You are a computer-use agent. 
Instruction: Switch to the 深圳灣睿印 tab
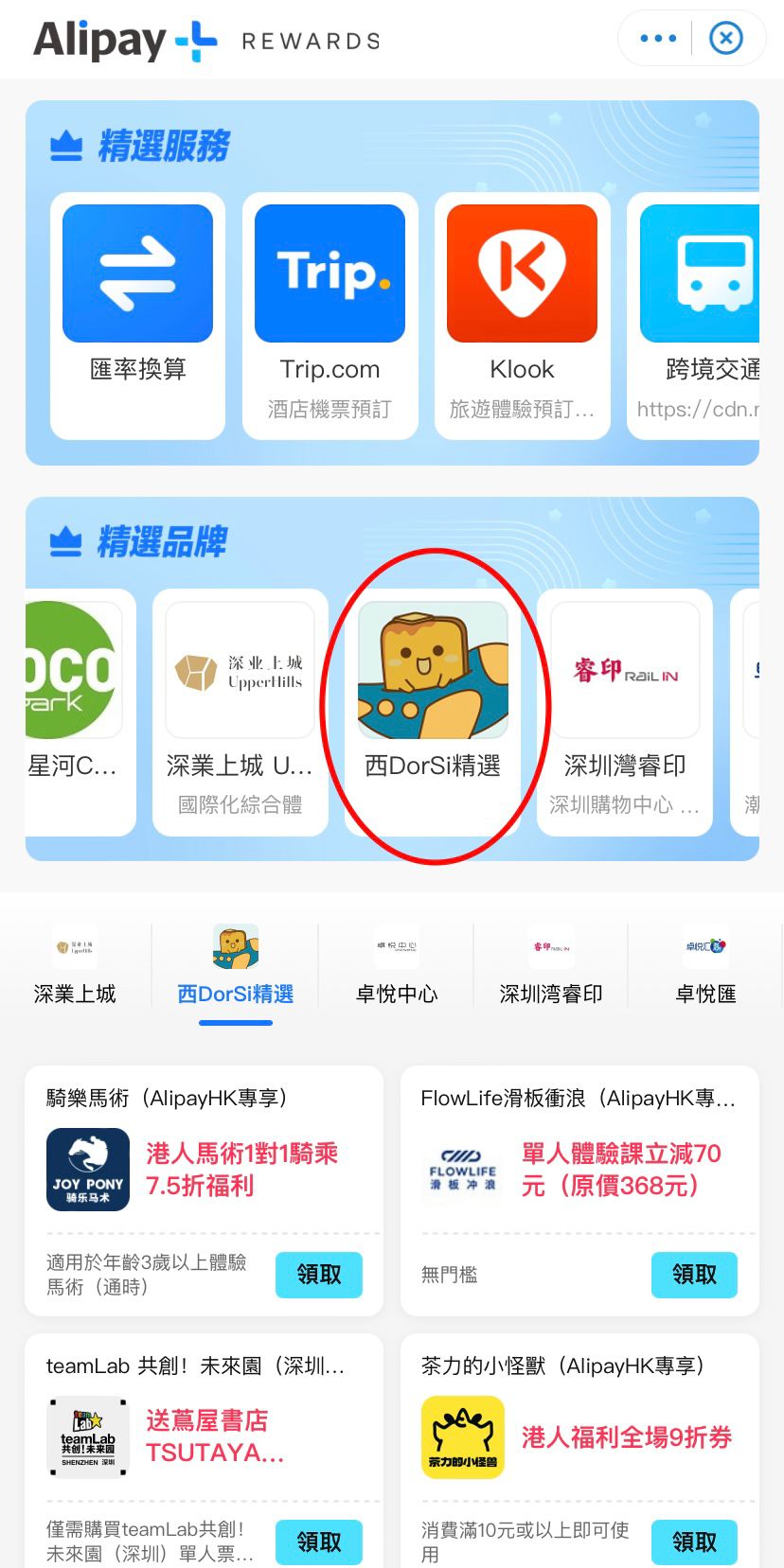(551, 967)
